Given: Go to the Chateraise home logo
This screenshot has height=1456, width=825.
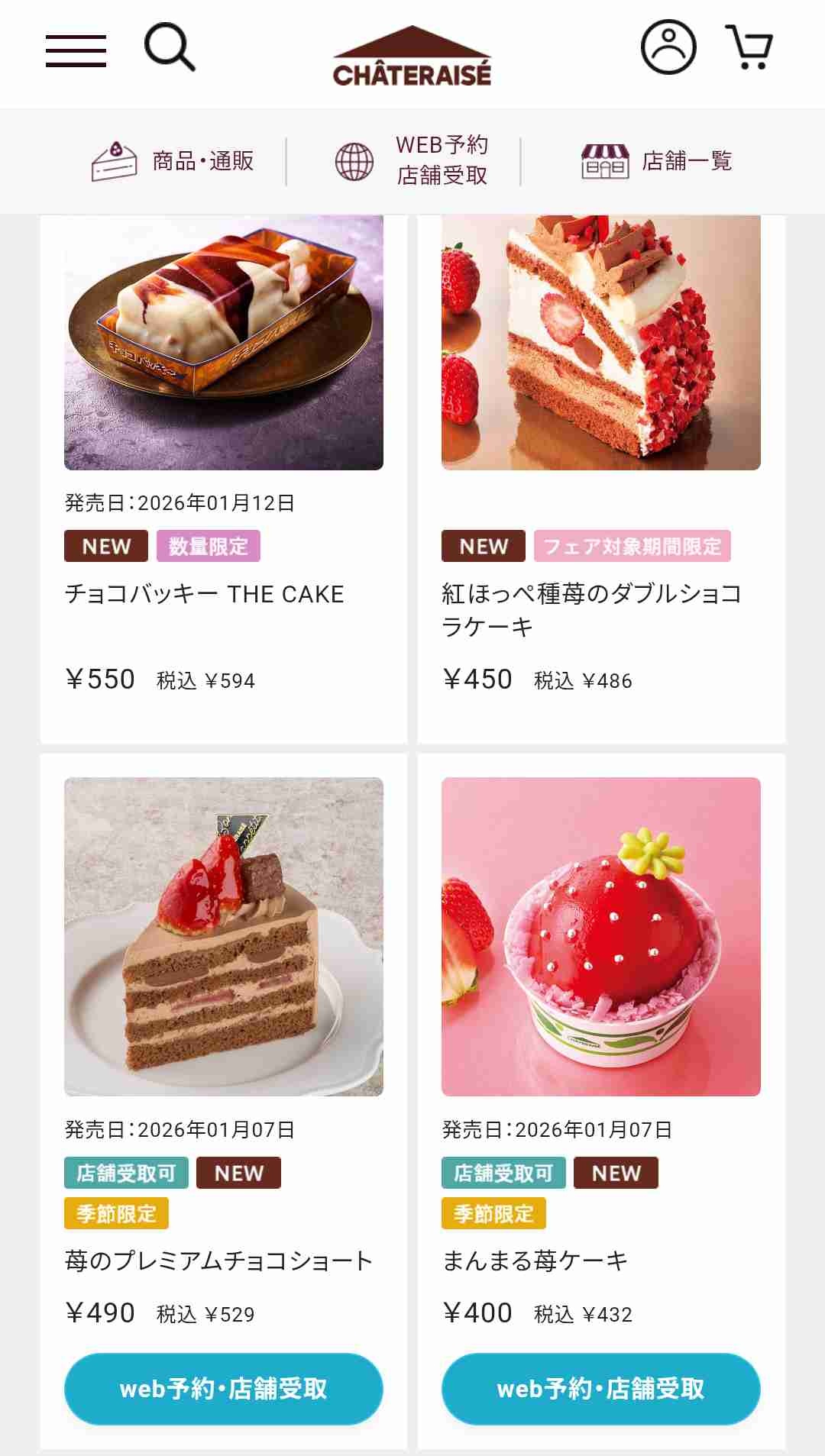Looking at the screenshot, I should [x=412, y=56].
